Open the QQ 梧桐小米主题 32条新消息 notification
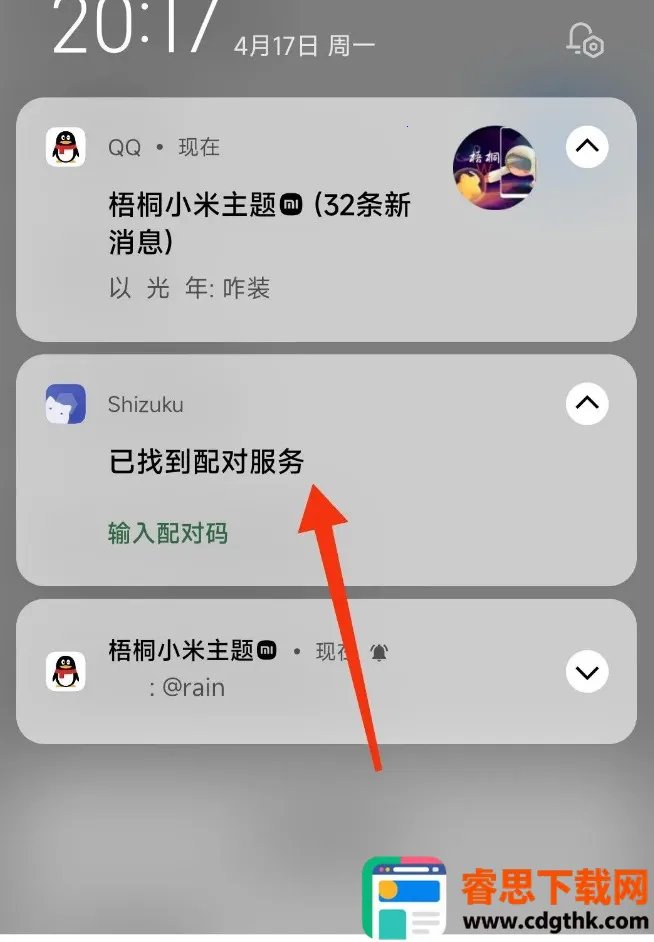Viewport: 654px width, 942px height. (x=260, y=222)
